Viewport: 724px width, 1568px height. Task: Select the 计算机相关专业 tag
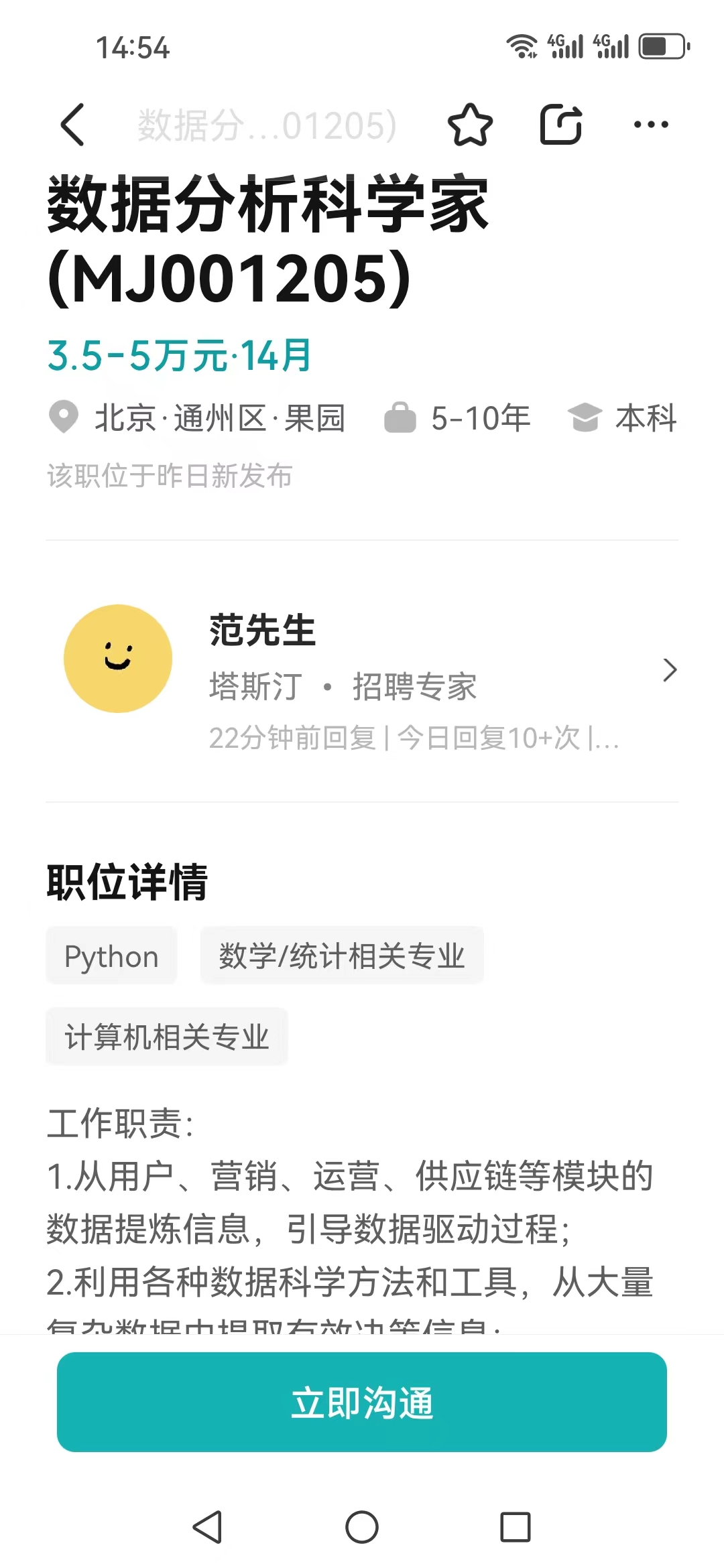click(167, 1037)
